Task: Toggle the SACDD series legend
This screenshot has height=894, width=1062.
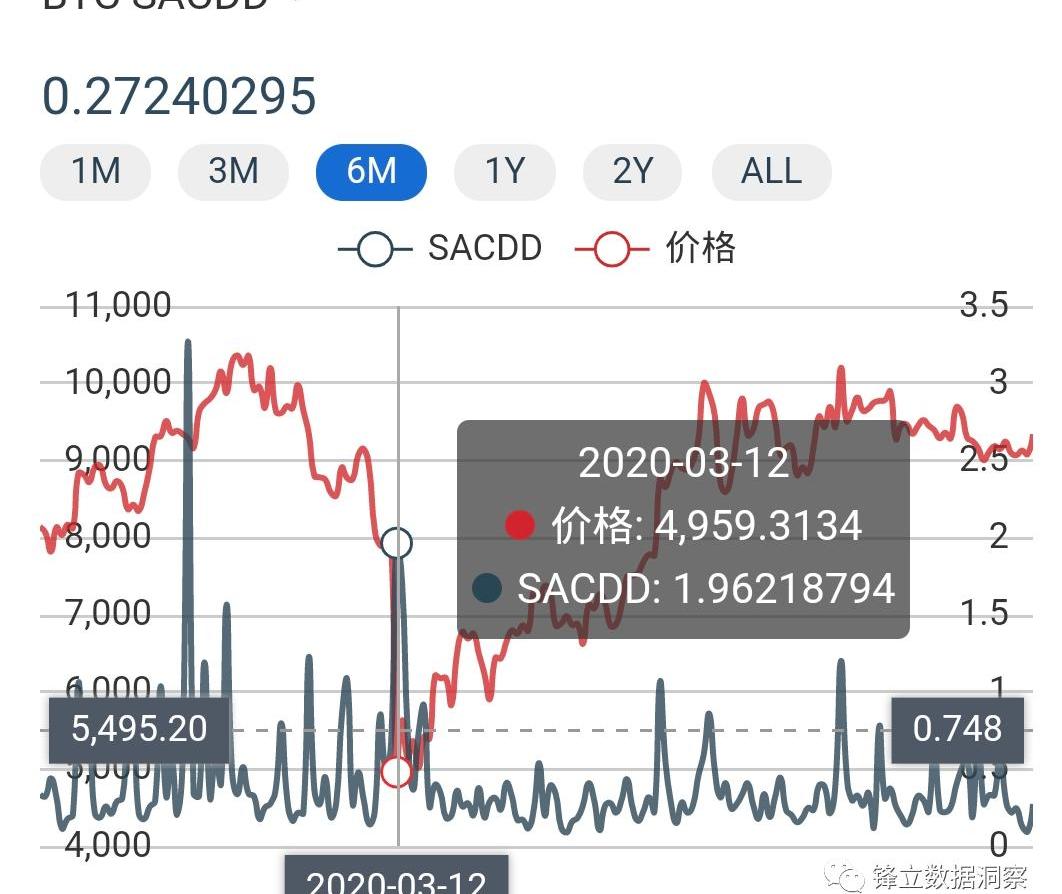Action: pyautogui.click(x=441, y=248)
